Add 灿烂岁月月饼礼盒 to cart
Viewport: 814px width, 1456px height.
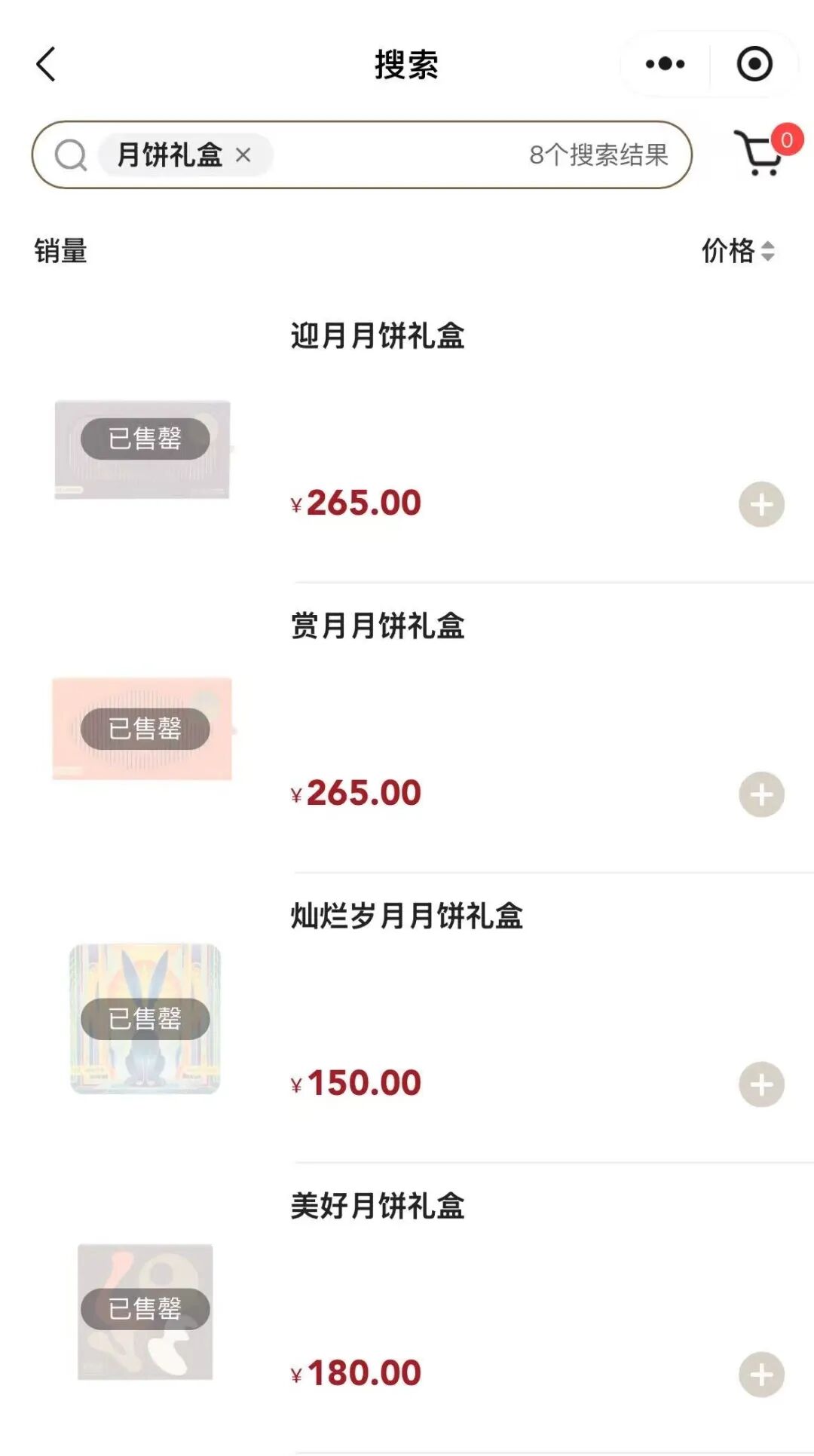[x=761, y=1084]
